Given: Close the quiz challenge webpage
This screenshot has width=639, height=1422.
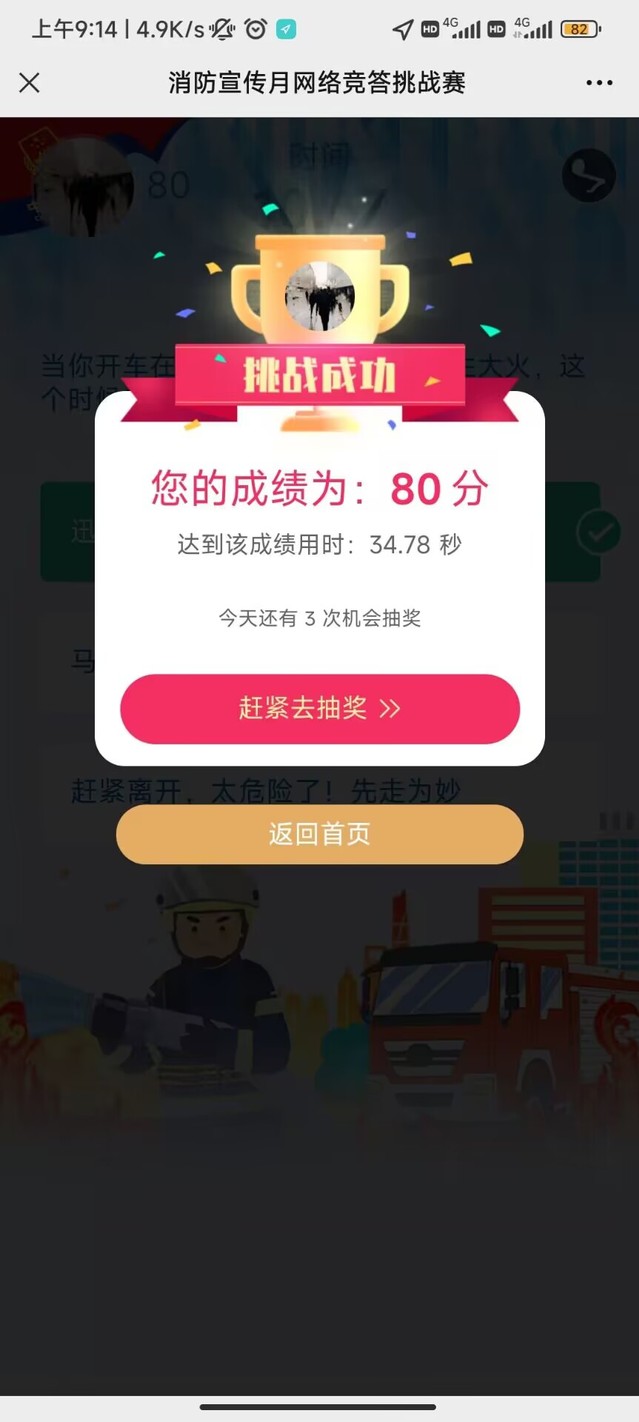Looking at the screenshot, I should pos(30,83).
